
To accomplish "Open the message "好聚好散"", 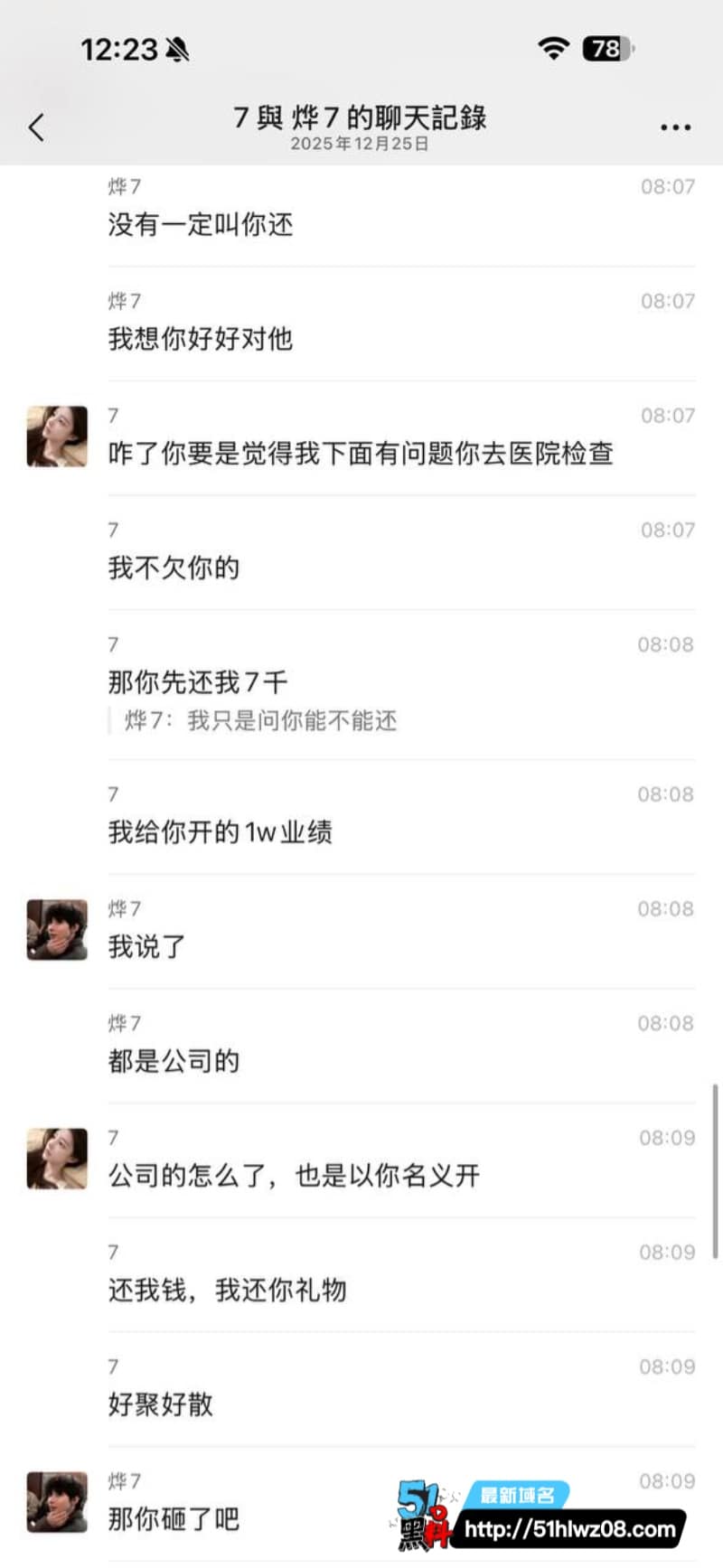I will (x=161, y=1404).
